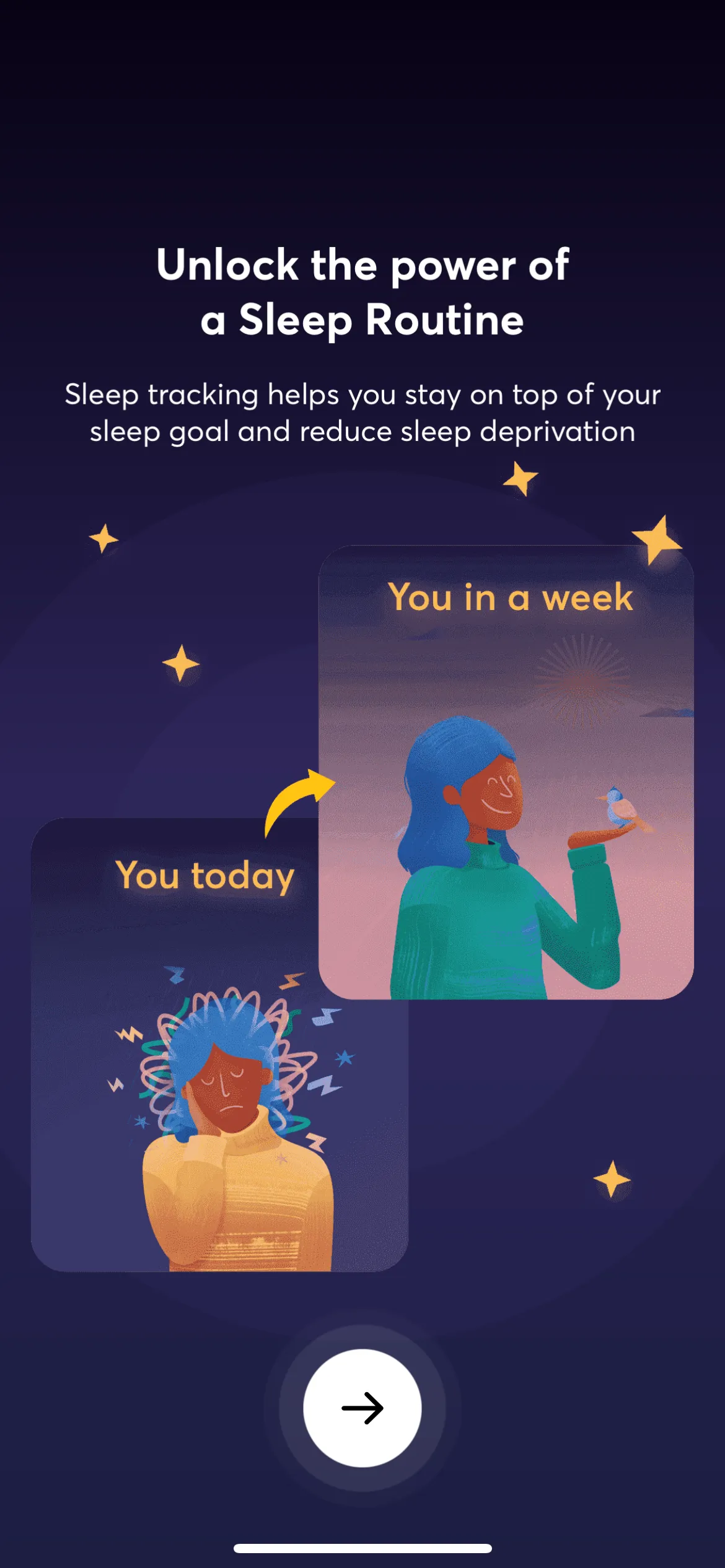
Task: Continue with the arrow button
Action: coord(362,1408)
